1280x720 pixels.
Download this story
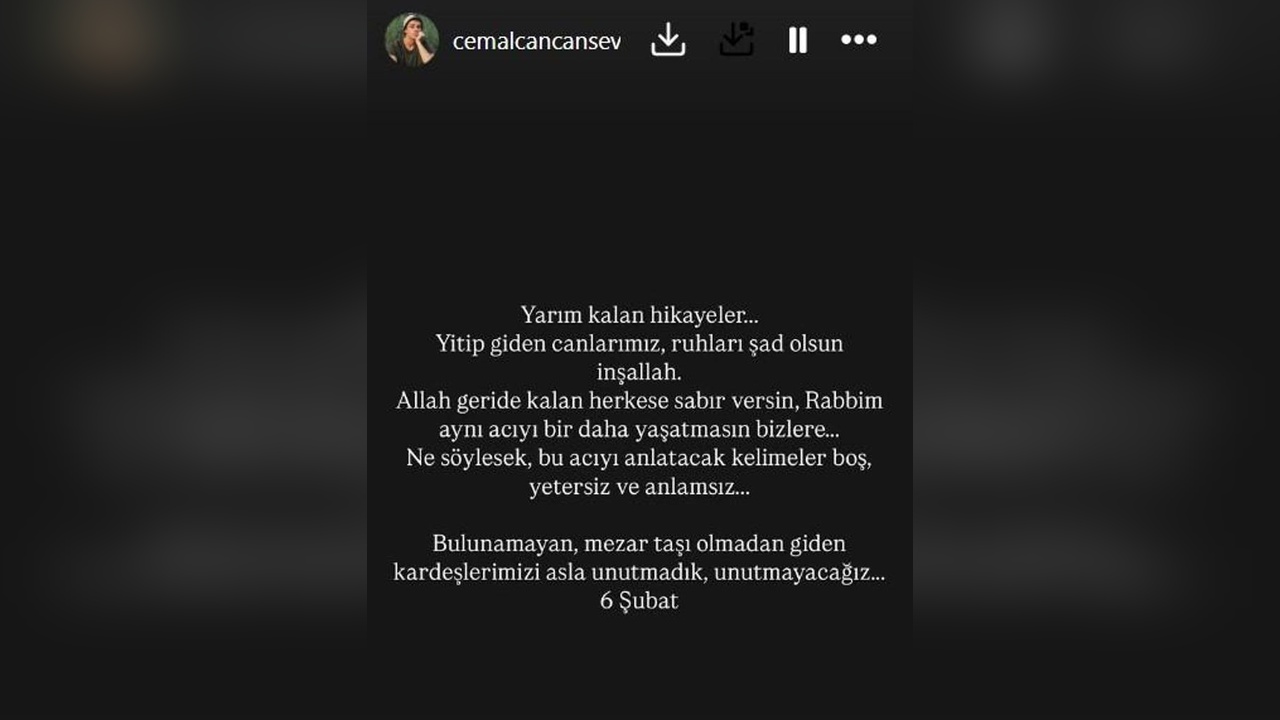tap(668, 40)
